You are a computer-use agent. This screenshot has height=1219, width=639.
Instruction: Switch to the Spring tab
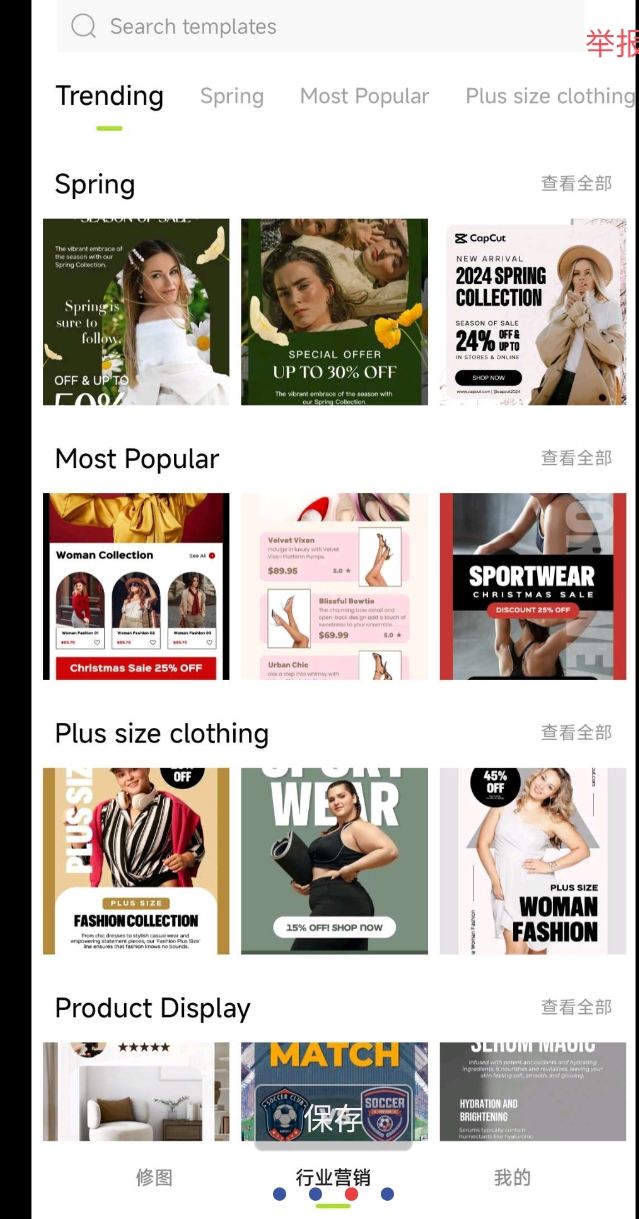[x=232, y=96]
